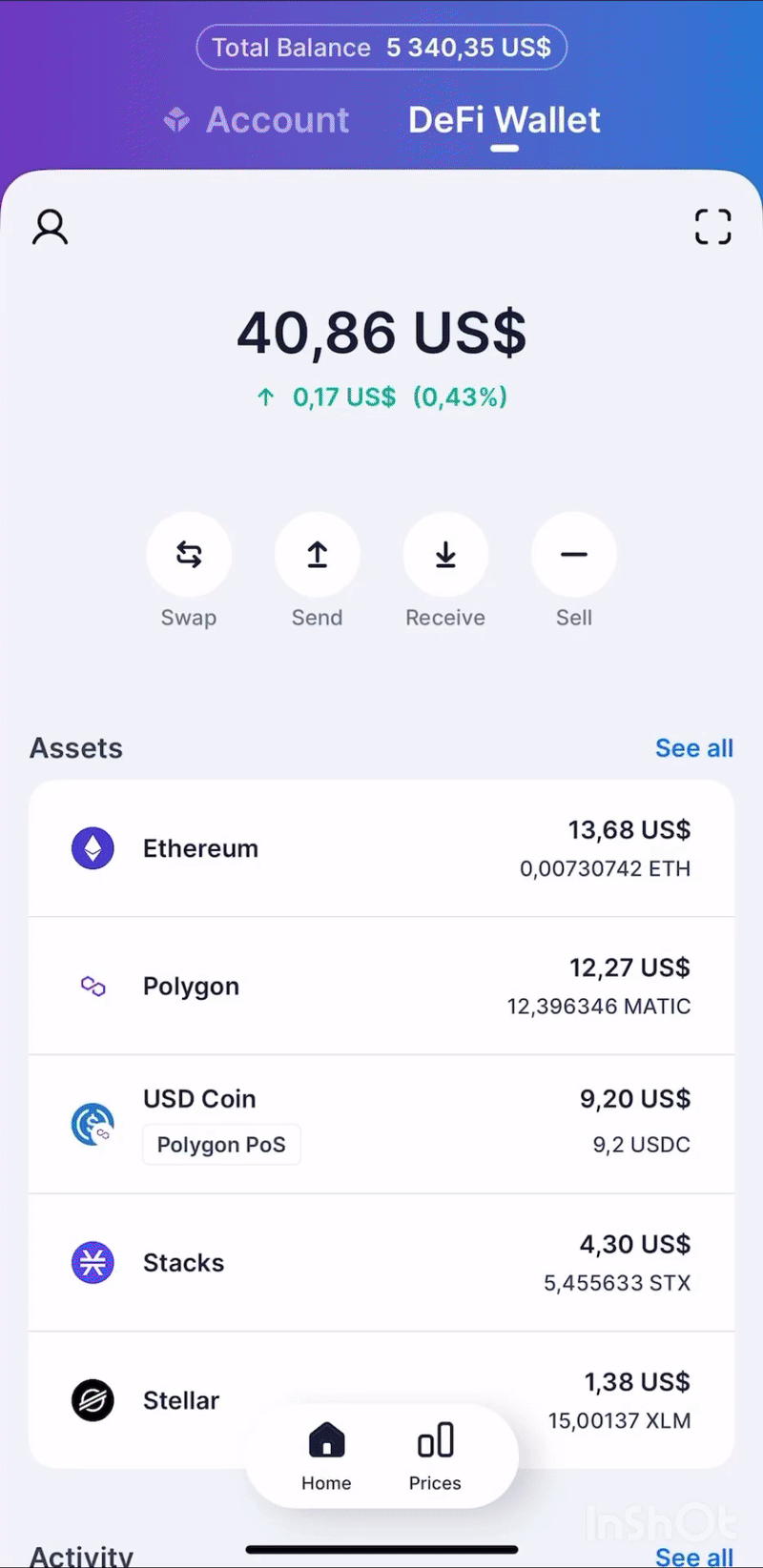Open the USD Coin asset row
The height and width of the screenshot is (1568, 763).
pyautogui.click(x=381, y=1123)
